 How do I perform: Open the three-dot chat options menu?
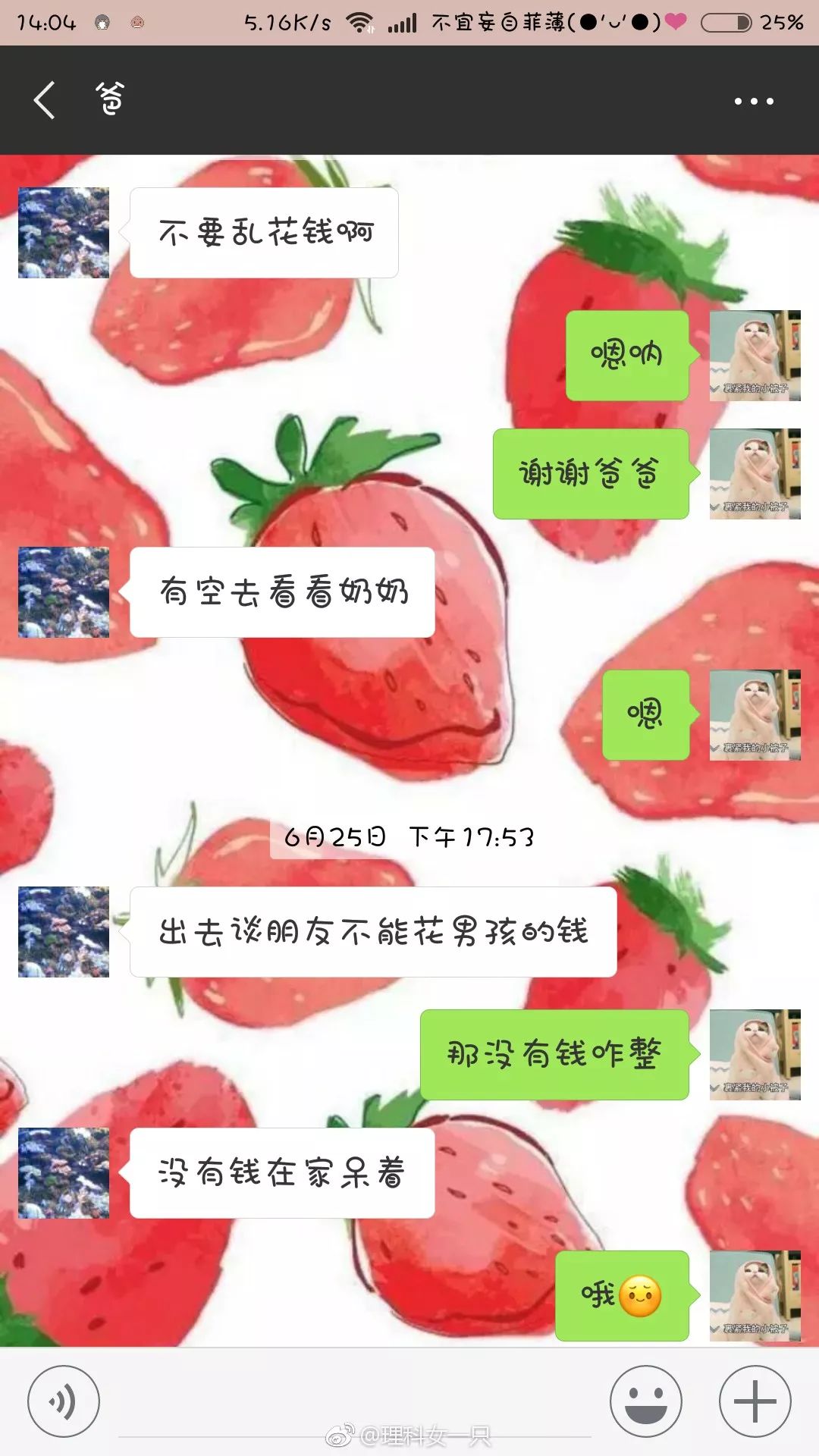click(x=754, y=101)
